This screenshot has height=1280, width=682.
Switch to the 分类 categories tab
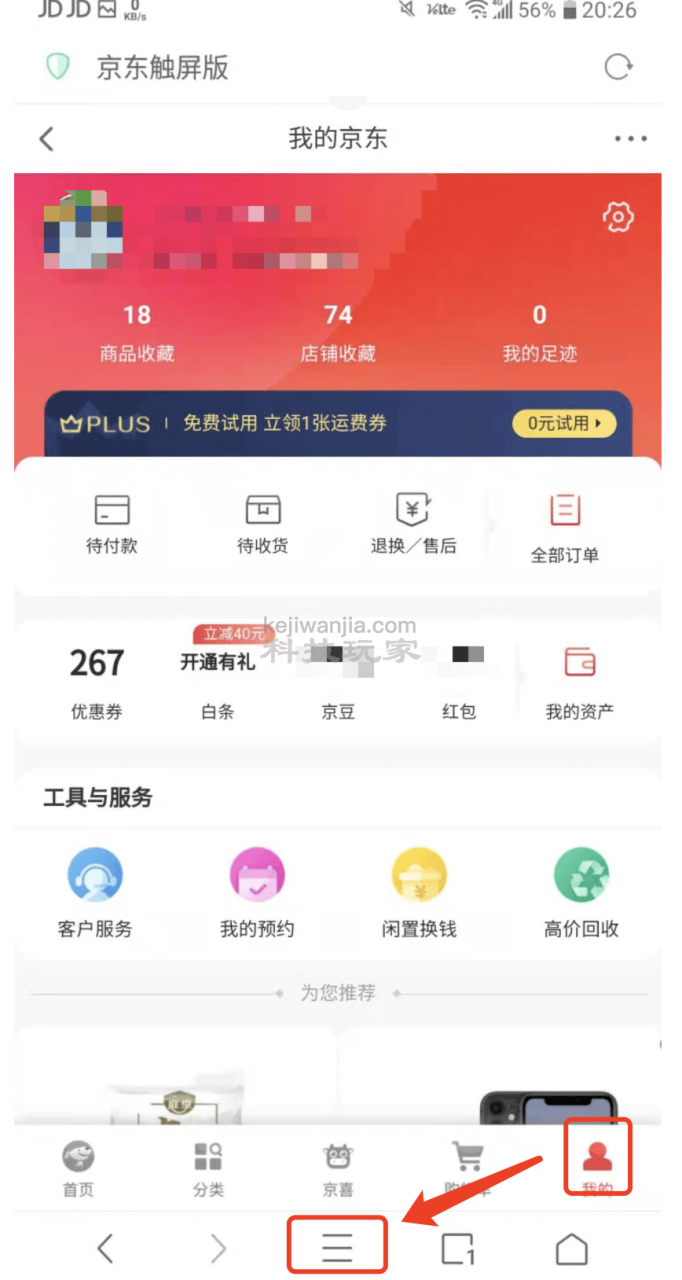point(208,1168)
